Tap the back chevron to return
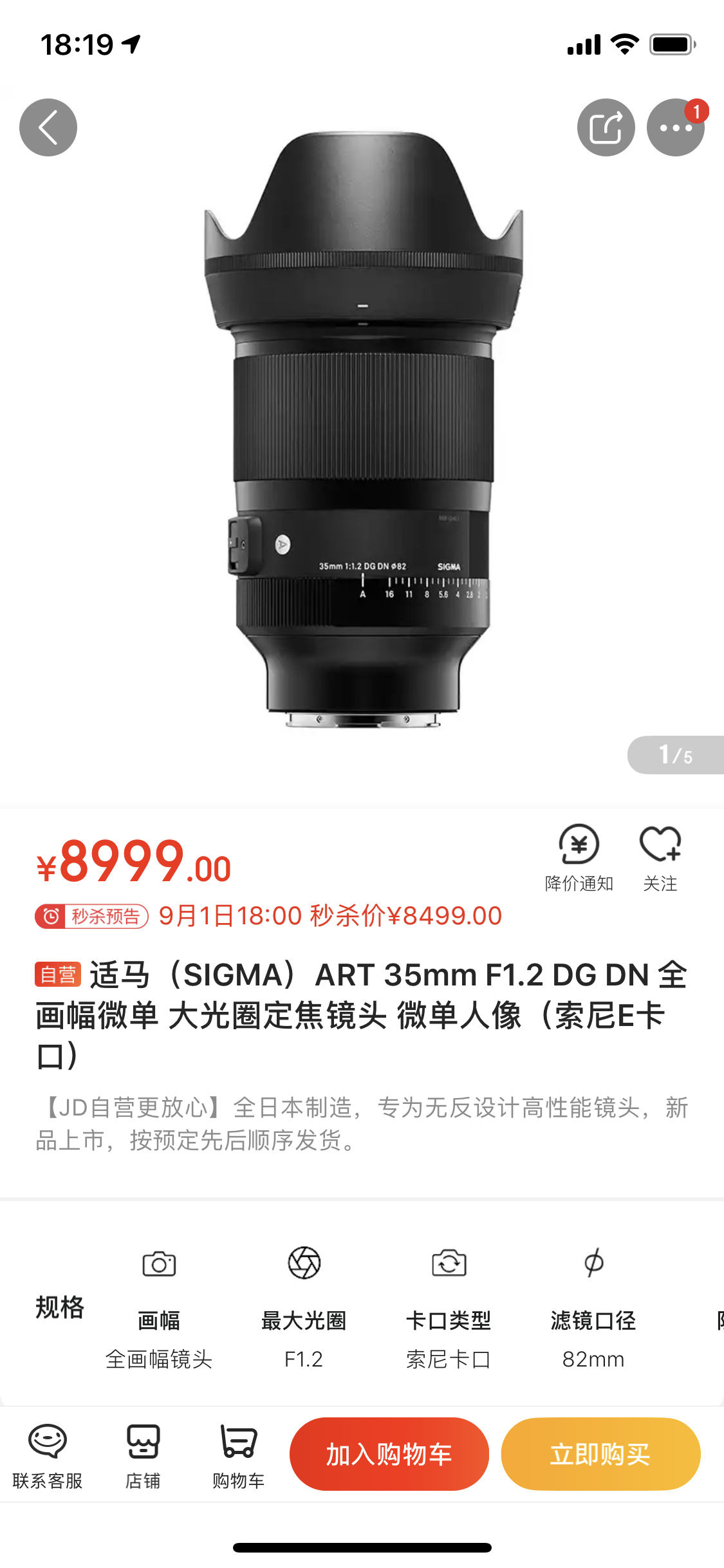This screenshot has width=724, height=1568. point(48,127)
